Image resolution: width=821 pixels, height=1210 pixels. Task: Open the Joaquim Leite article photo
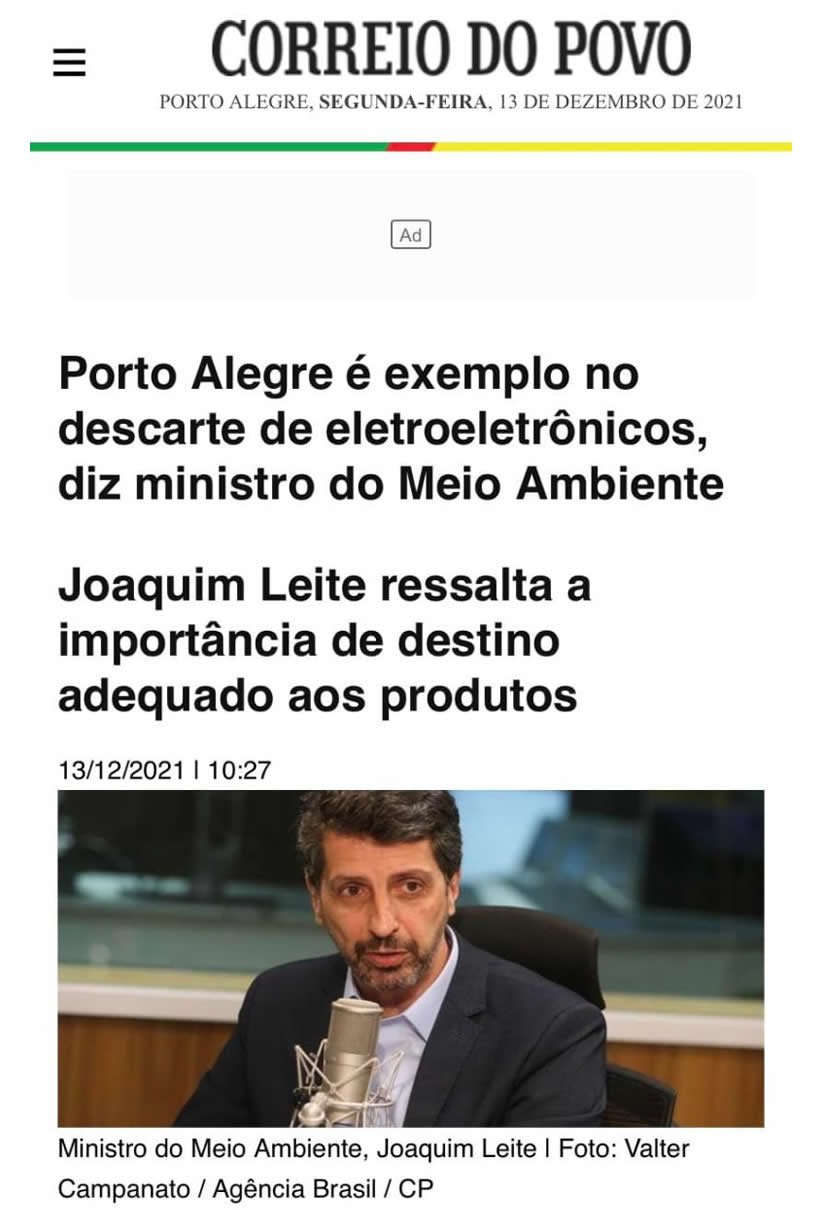(x=410, y=958)
